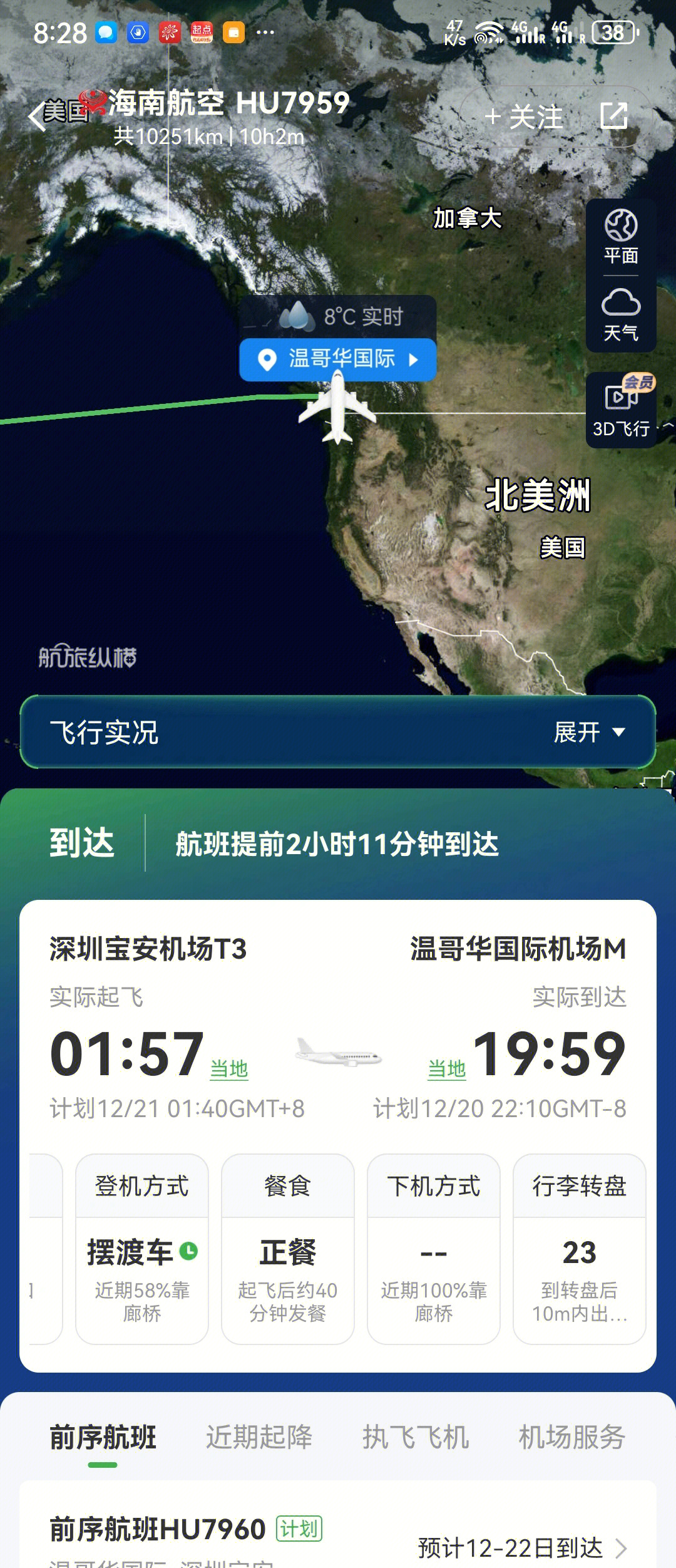The width and height of the screenshot is (676, 1568).
Task: Open the 下机方式 card
Action: [x=434, y=1249]
